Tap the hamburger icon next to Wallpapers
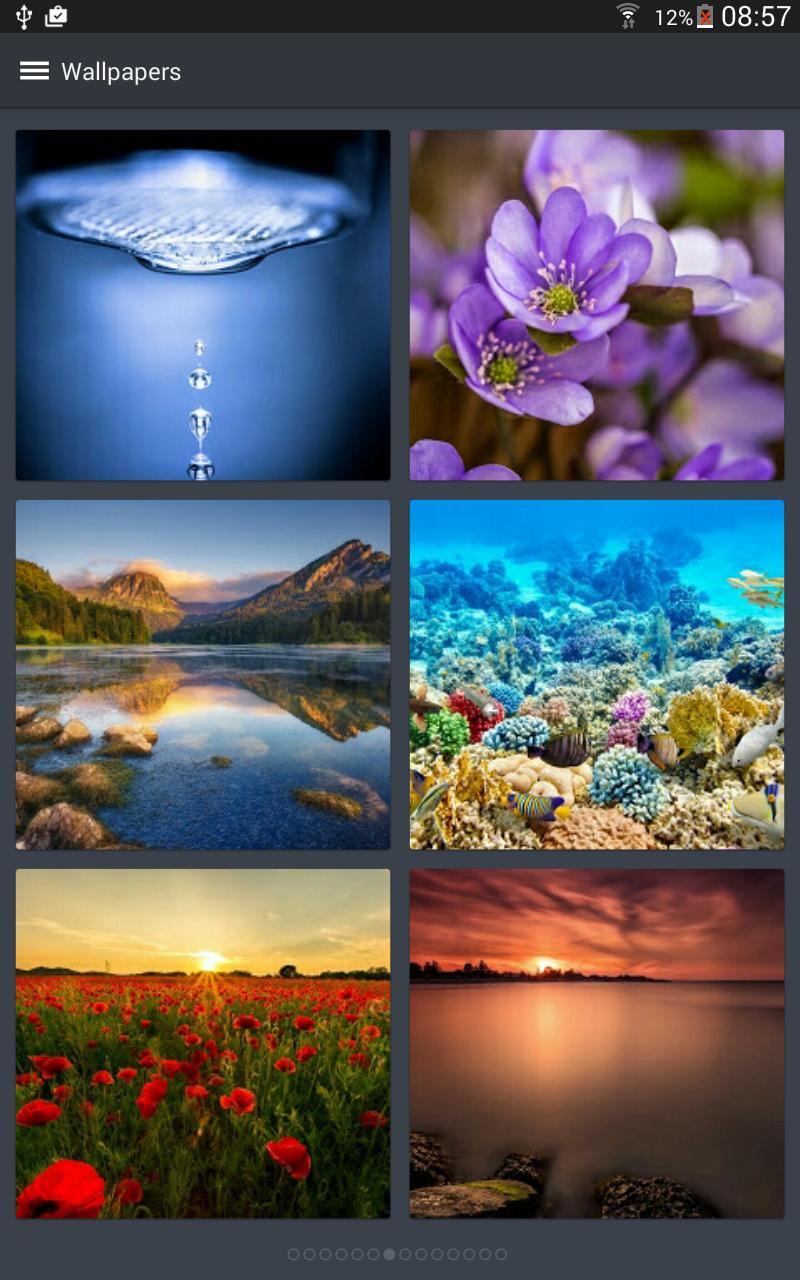800x1280 pixels. [x=35, y=71]
